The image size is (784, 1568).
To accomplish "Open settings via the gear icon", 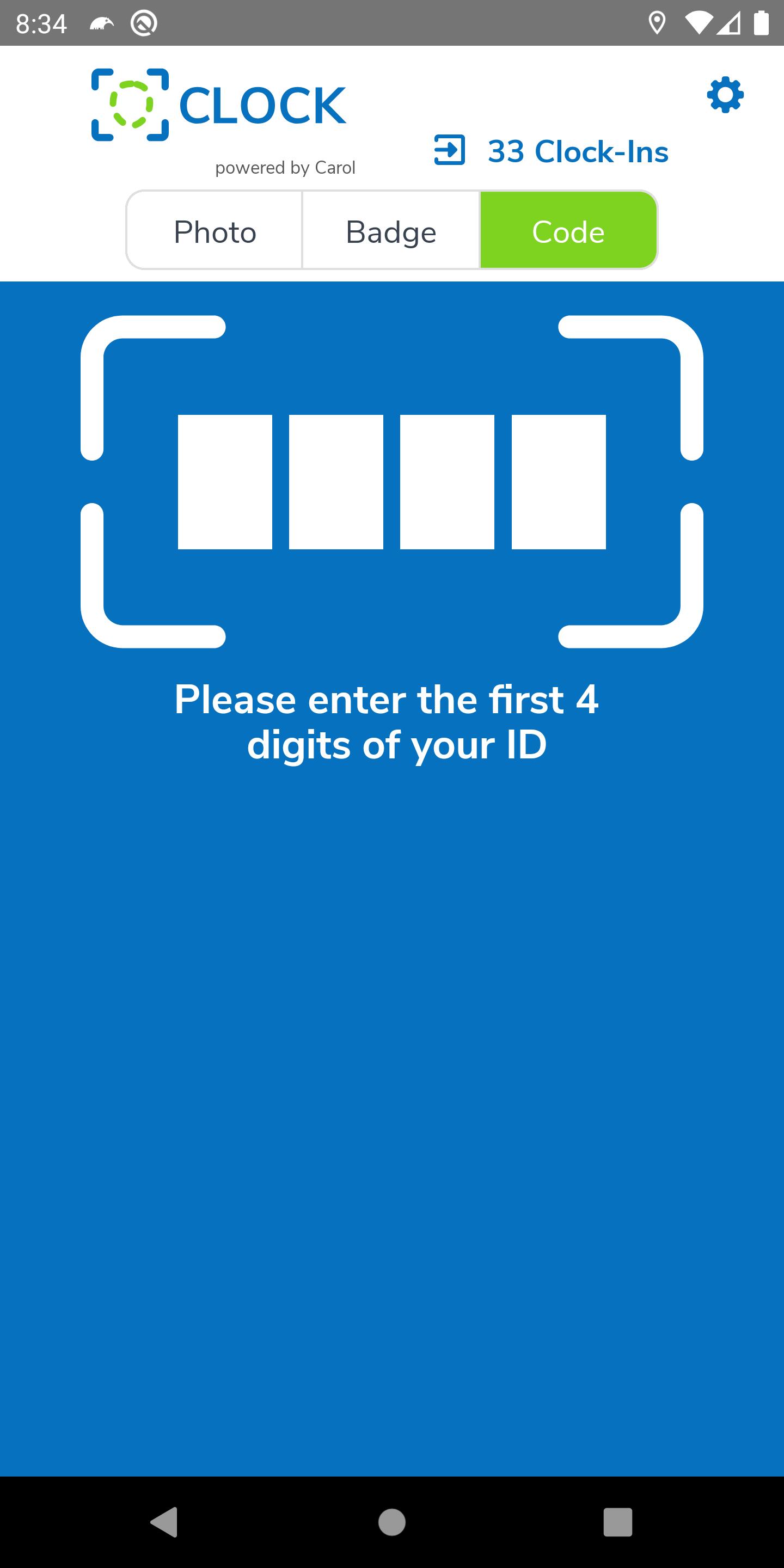I will click(725, 95).
